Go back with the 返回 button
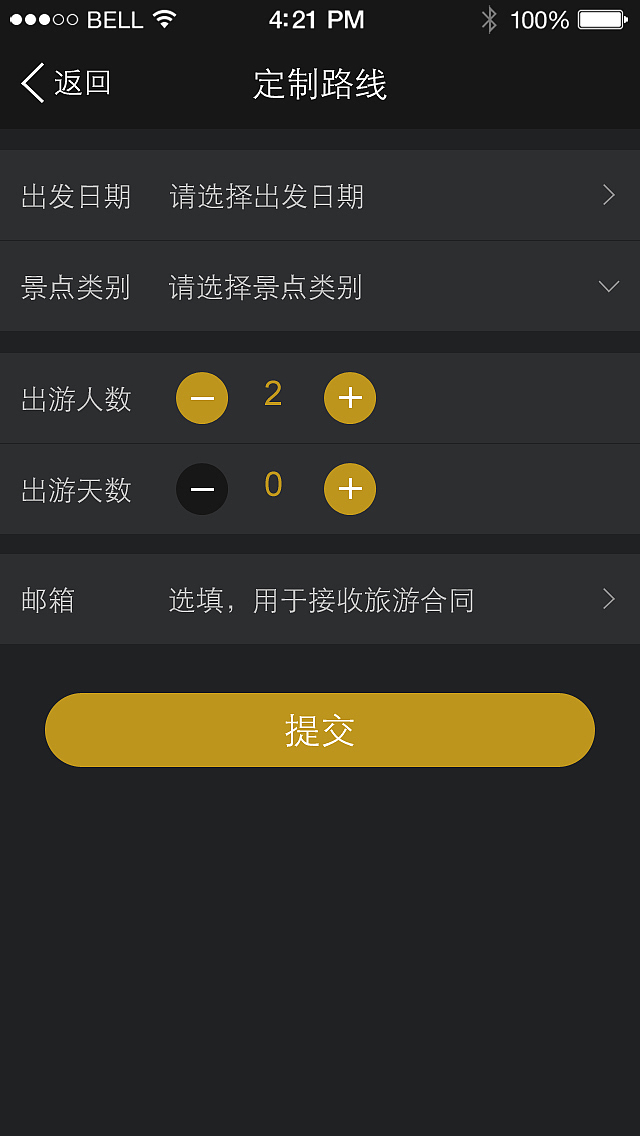The height and width of the screenshot is (1136, 640). [x=66, y=83]
